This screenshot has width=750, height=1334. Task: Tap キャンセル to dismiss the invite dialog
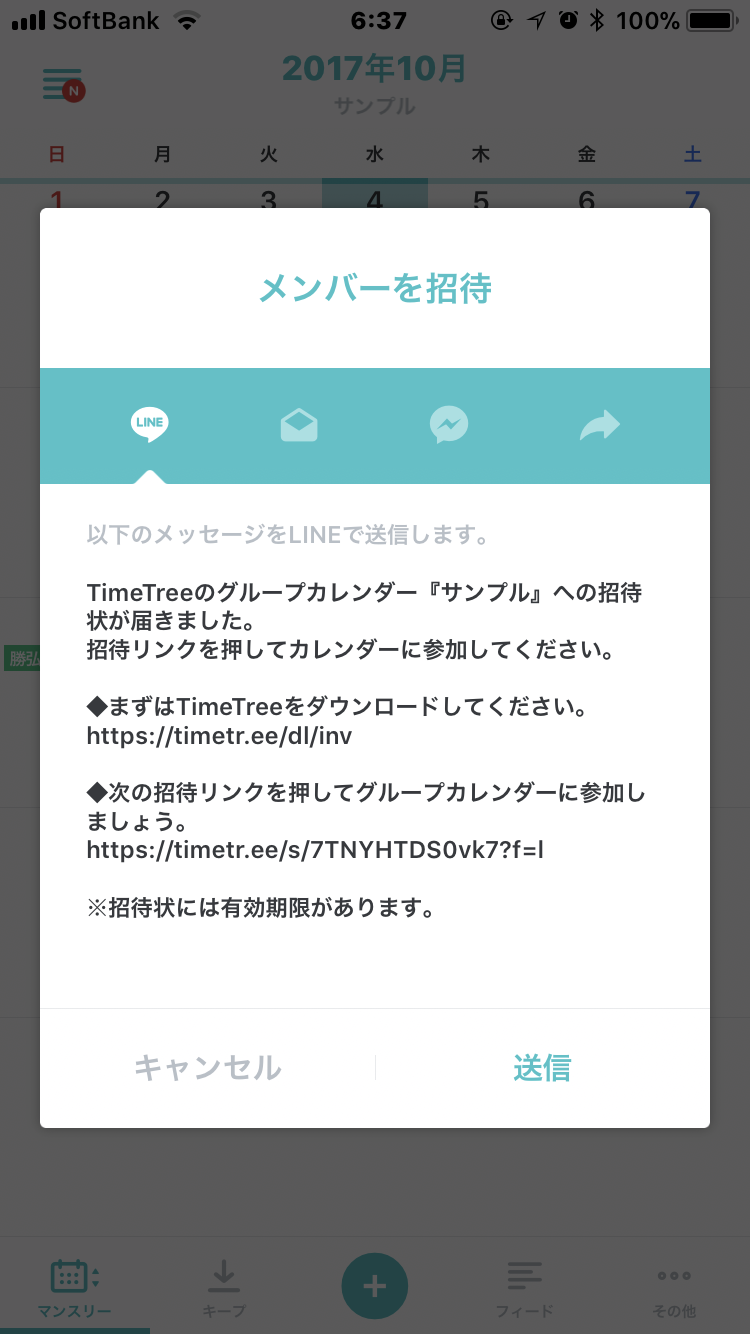point(208,1067)
